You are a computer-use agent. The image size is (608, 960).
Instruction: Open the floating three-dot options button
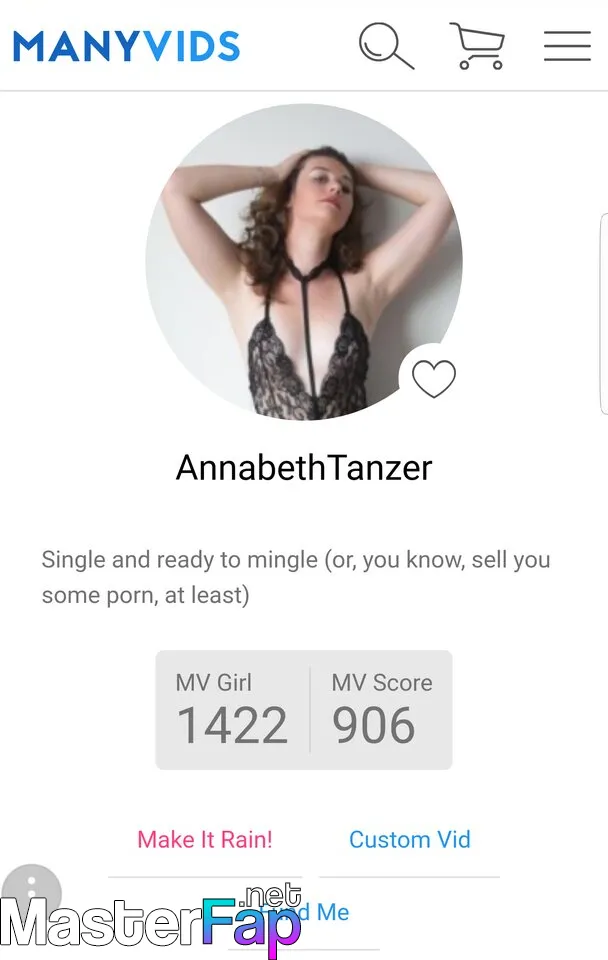coord(32,890)
